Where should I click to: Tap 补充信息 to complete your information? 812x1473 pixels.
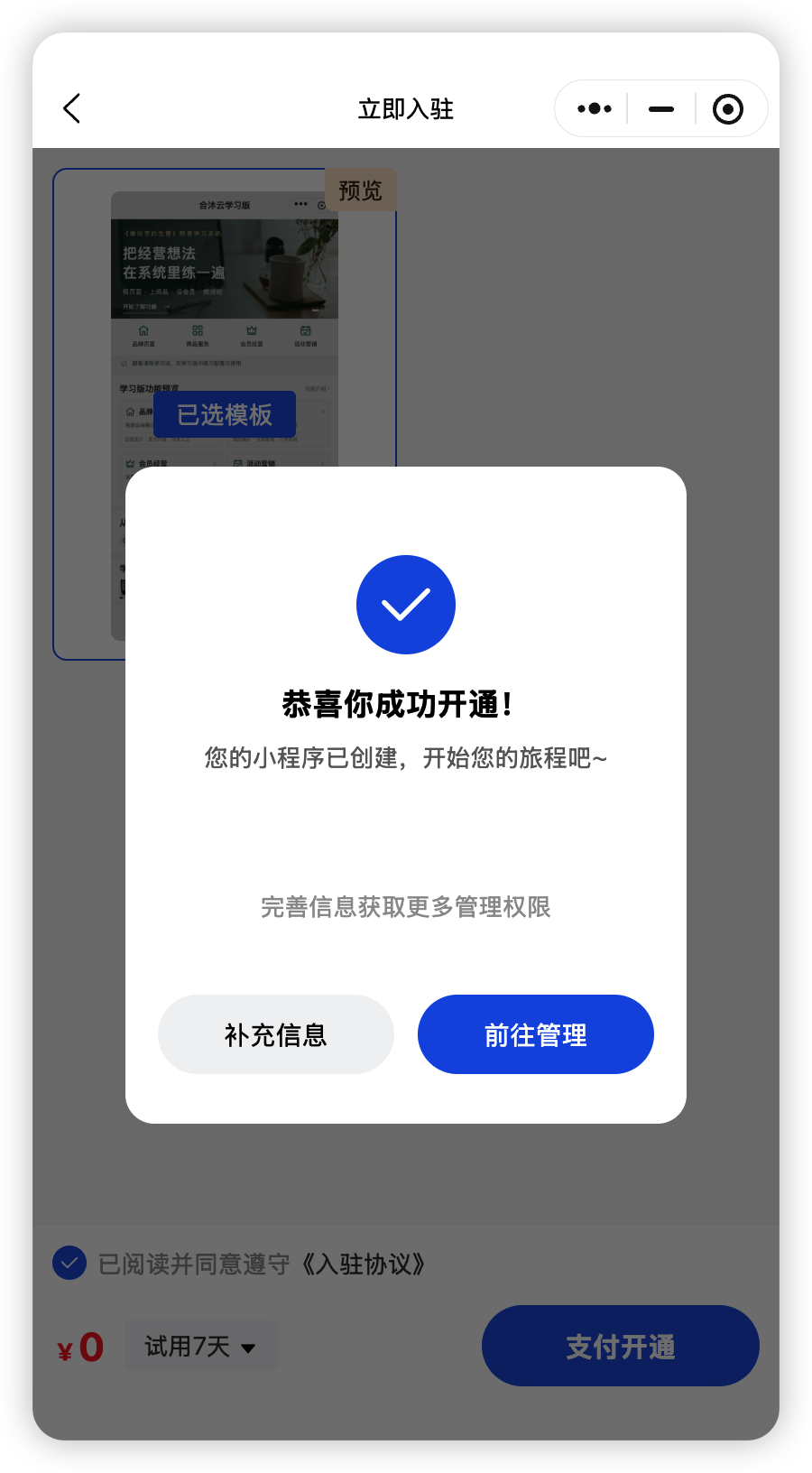tap(276, 1034)
